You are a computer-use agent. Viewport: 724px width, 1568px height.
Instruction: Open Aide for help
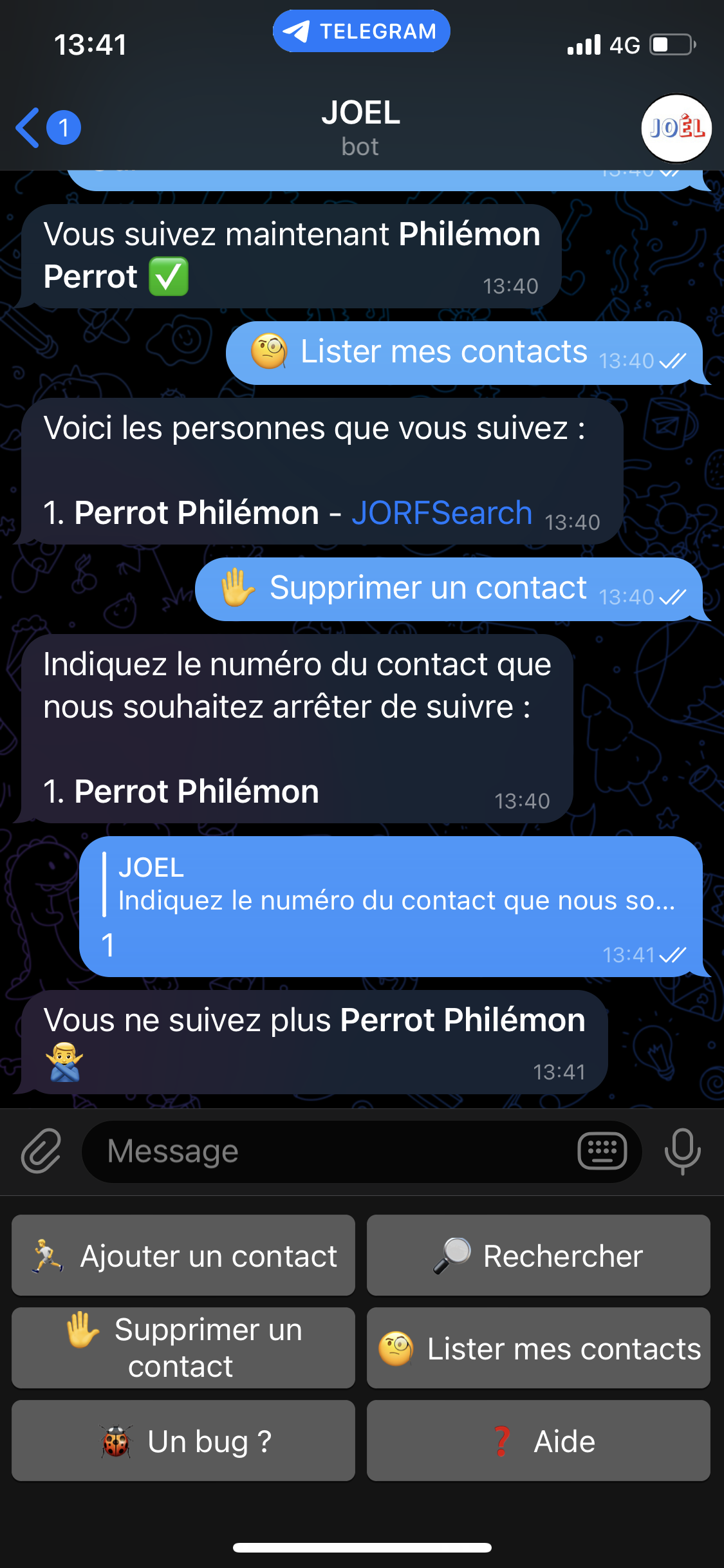click(x=538, y=1441)
